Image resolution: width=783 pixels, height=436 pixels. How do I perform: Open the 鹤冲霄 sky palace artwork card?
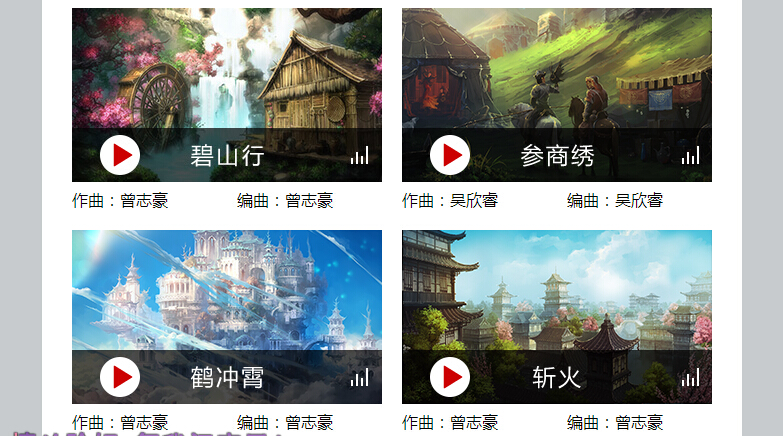pos(227,290)
